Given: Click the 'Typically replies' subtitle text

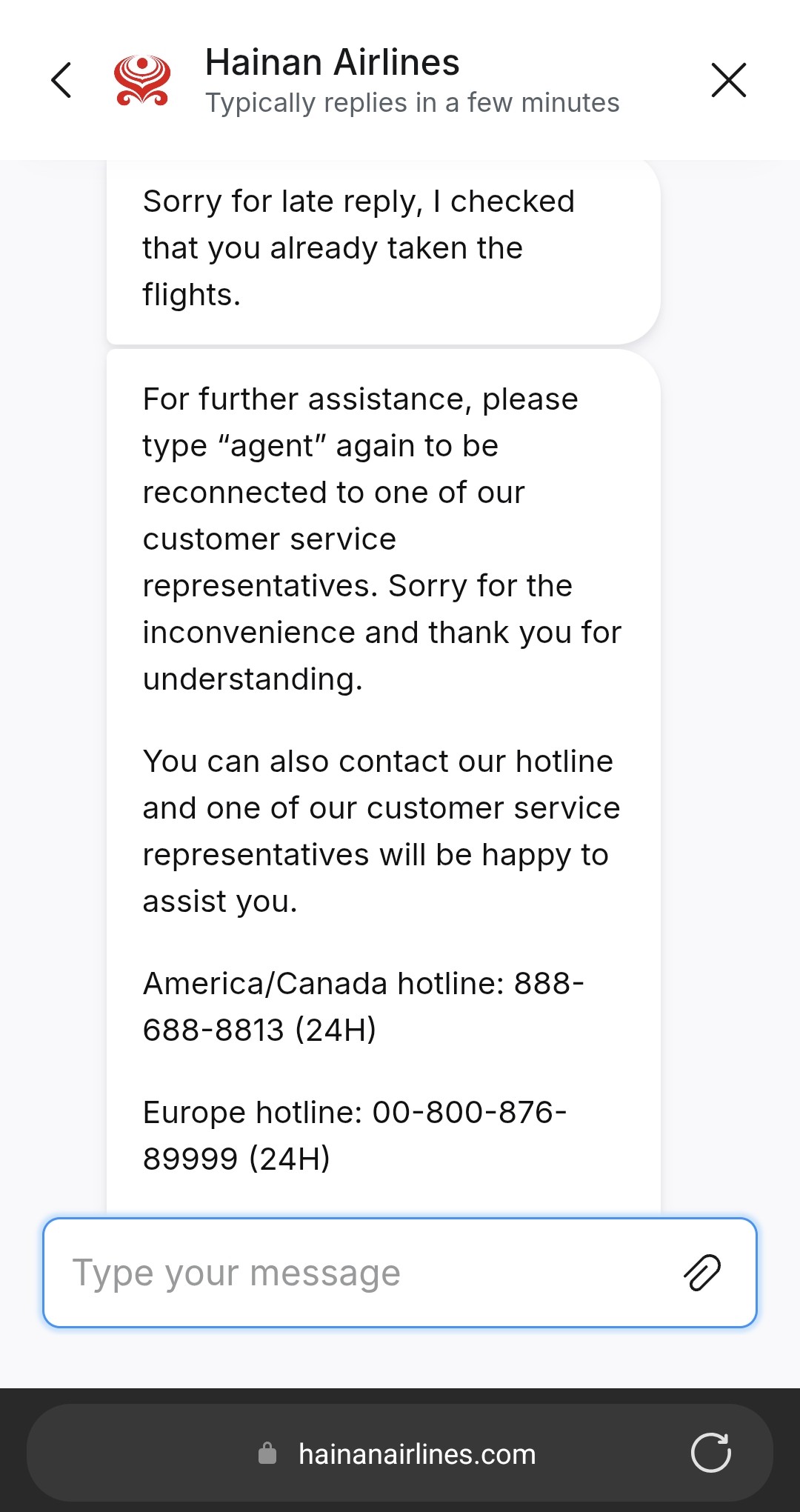Looking at the screenshot, I should pos(412,102).
